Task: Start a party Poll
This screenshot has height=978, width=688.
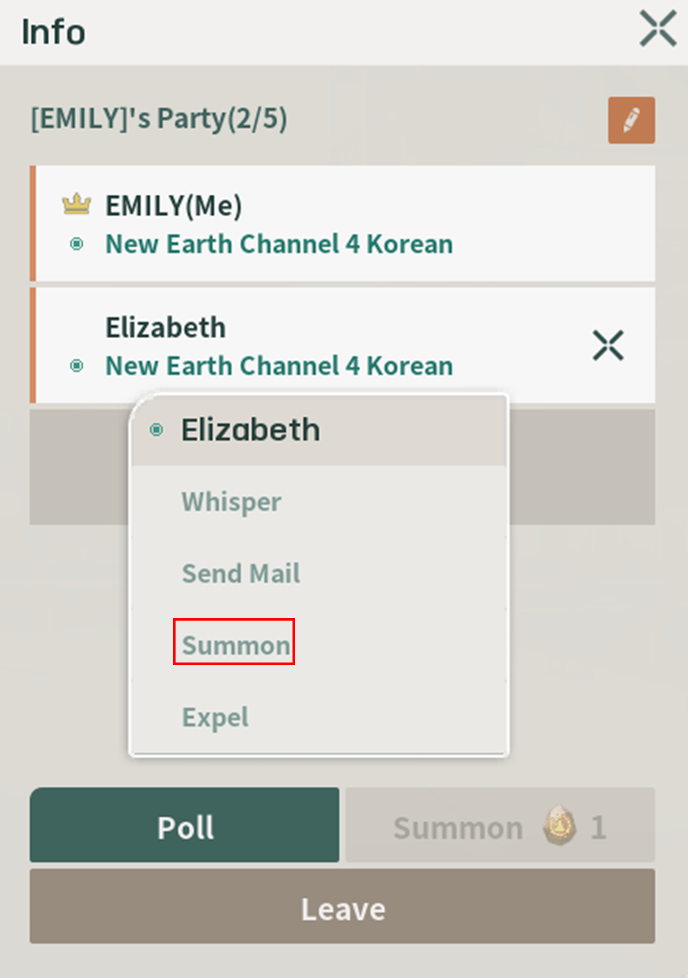Action: [x=185, y=826]
